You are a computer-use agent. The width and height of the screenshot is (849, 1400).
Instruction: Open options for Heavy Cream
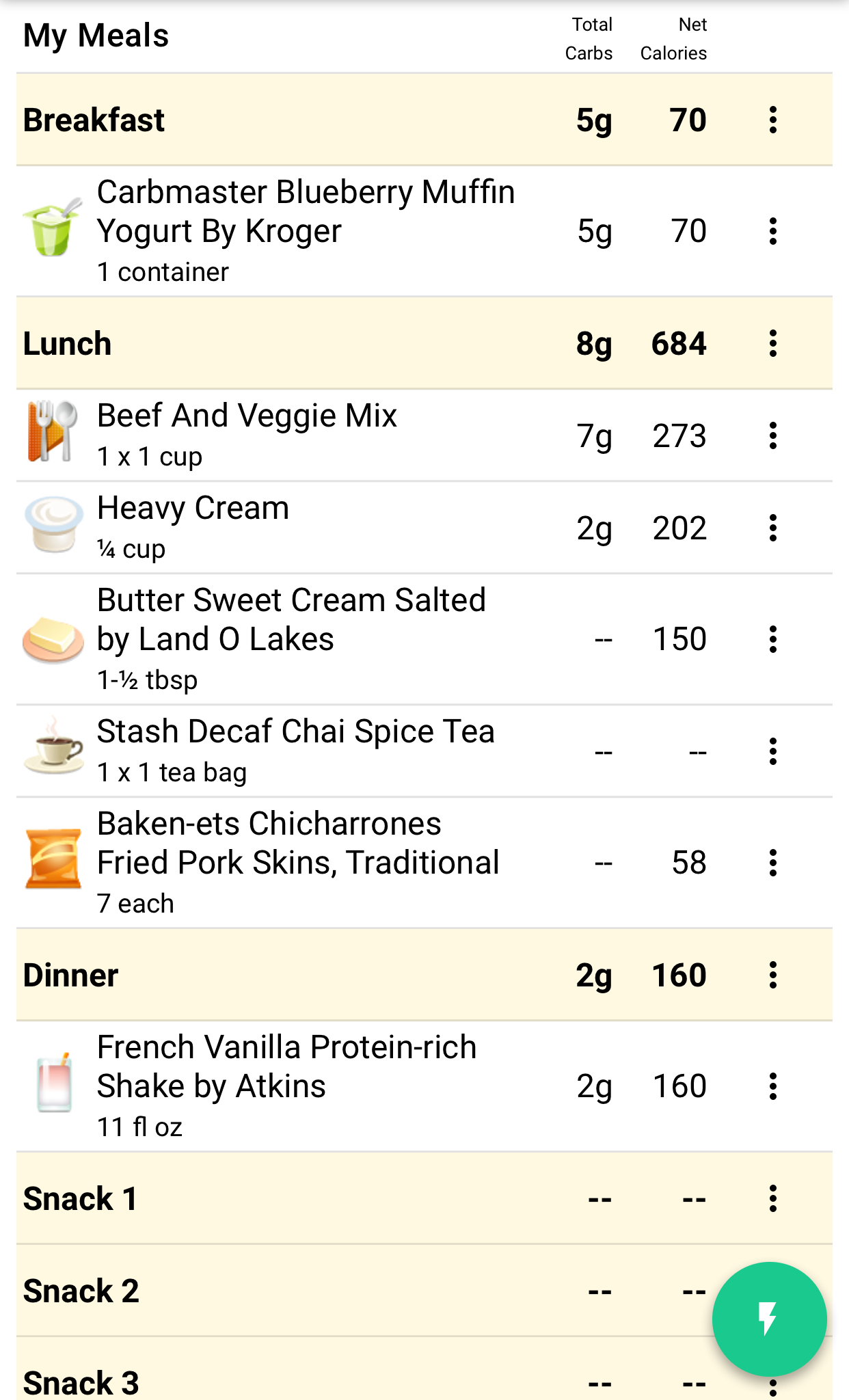tap(773, 528)
